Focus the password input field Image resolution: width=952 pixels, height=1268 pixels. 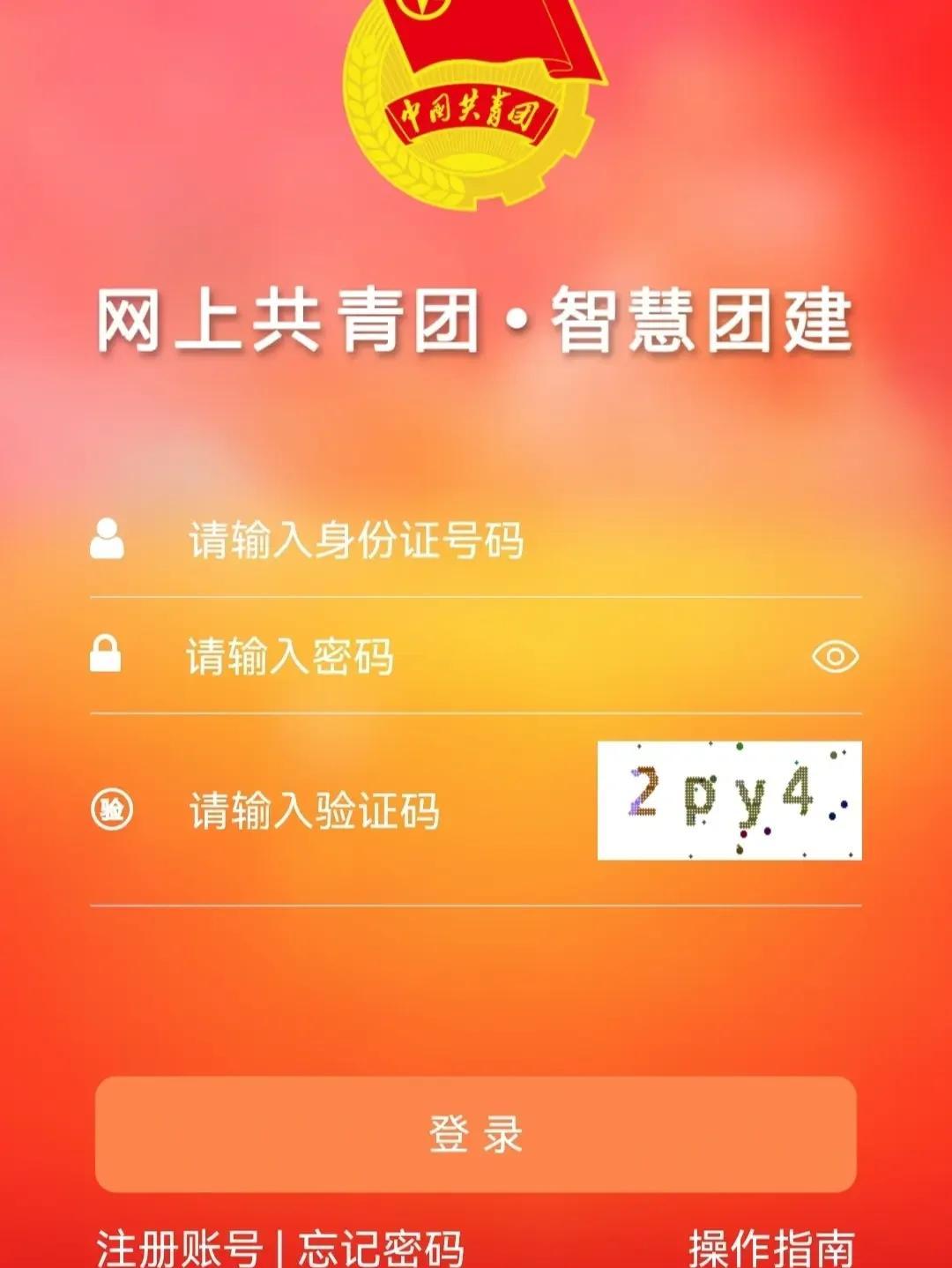click(441, 657)
